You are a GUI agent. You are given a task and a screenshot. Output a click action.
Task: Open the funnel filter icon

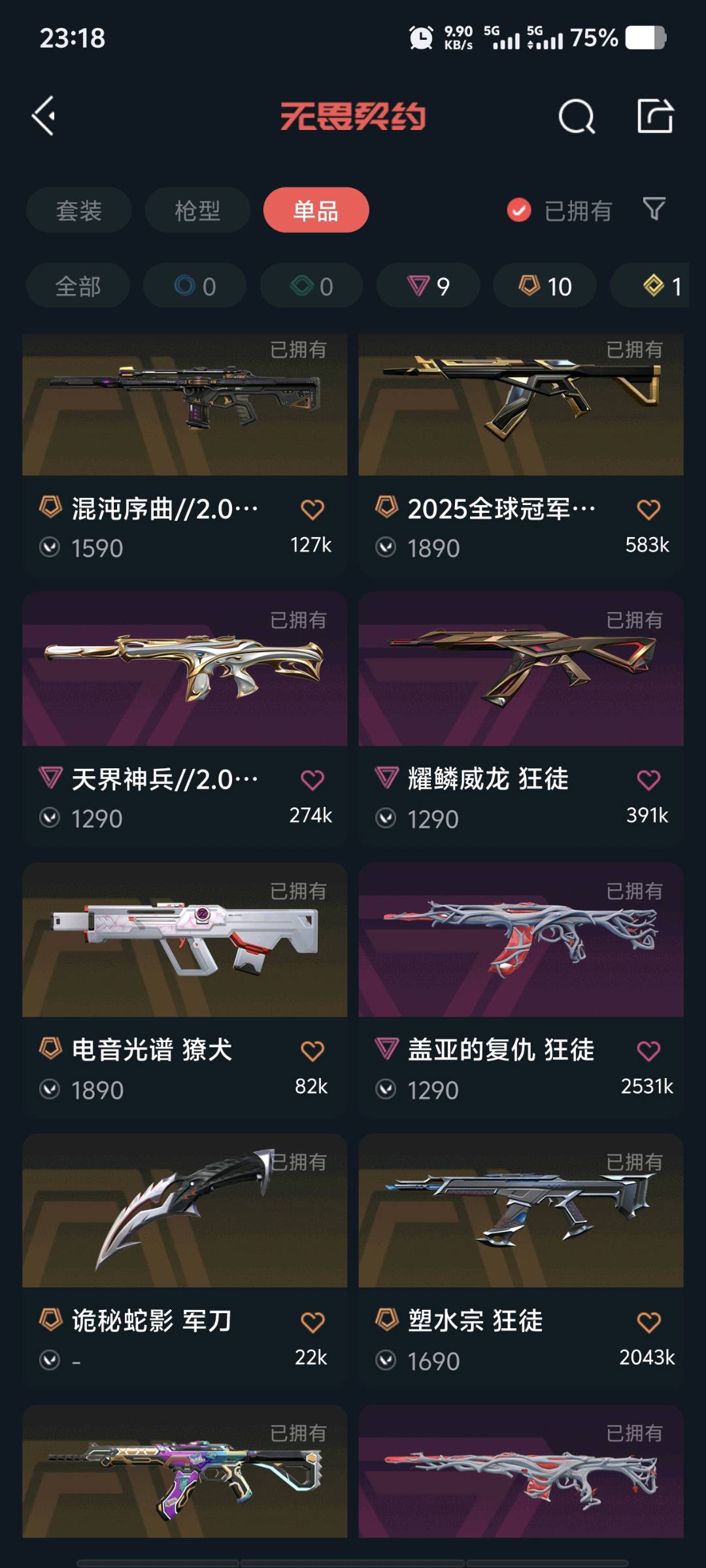point(654,209)
